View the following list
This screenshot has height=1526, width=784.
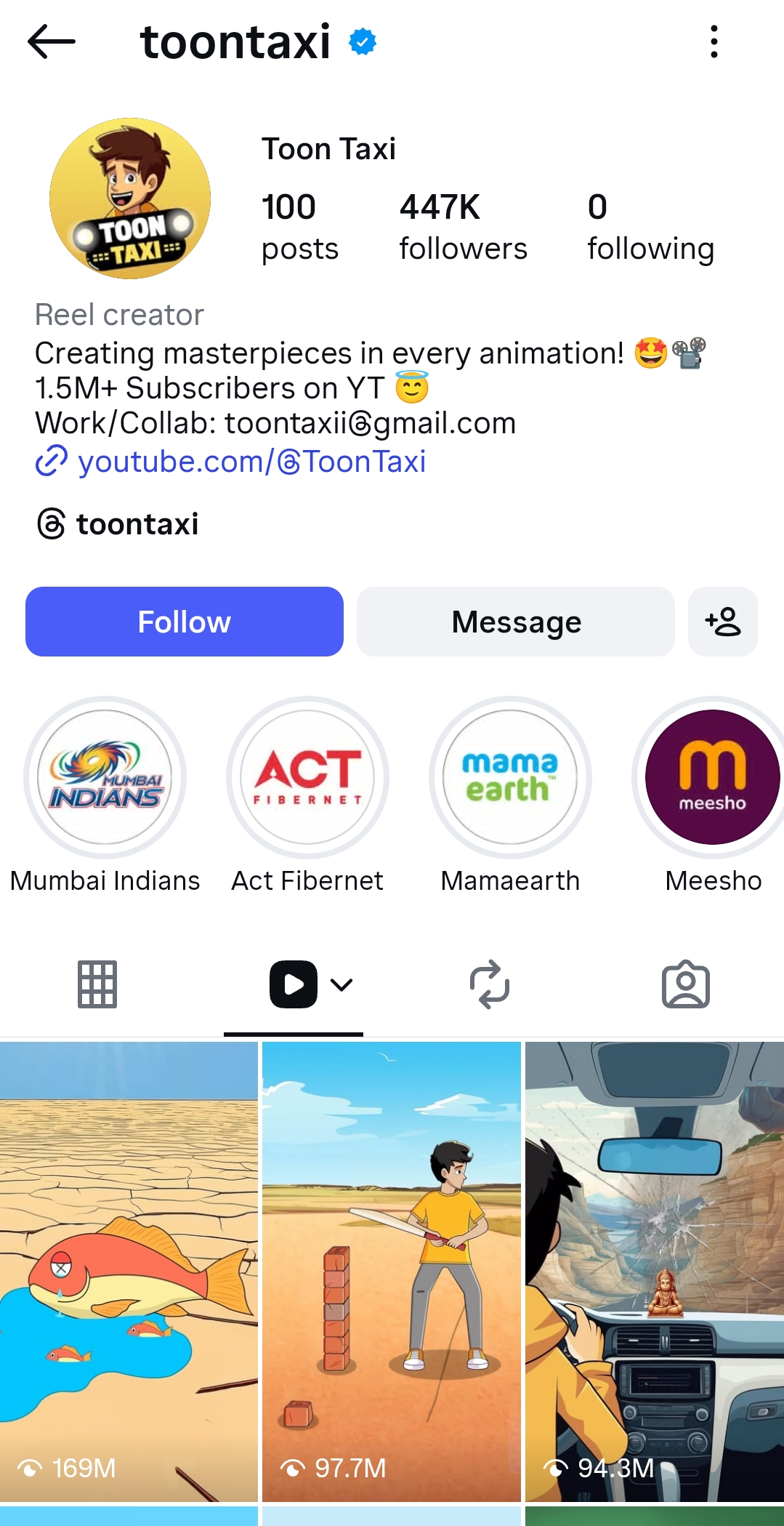point(650,227)
